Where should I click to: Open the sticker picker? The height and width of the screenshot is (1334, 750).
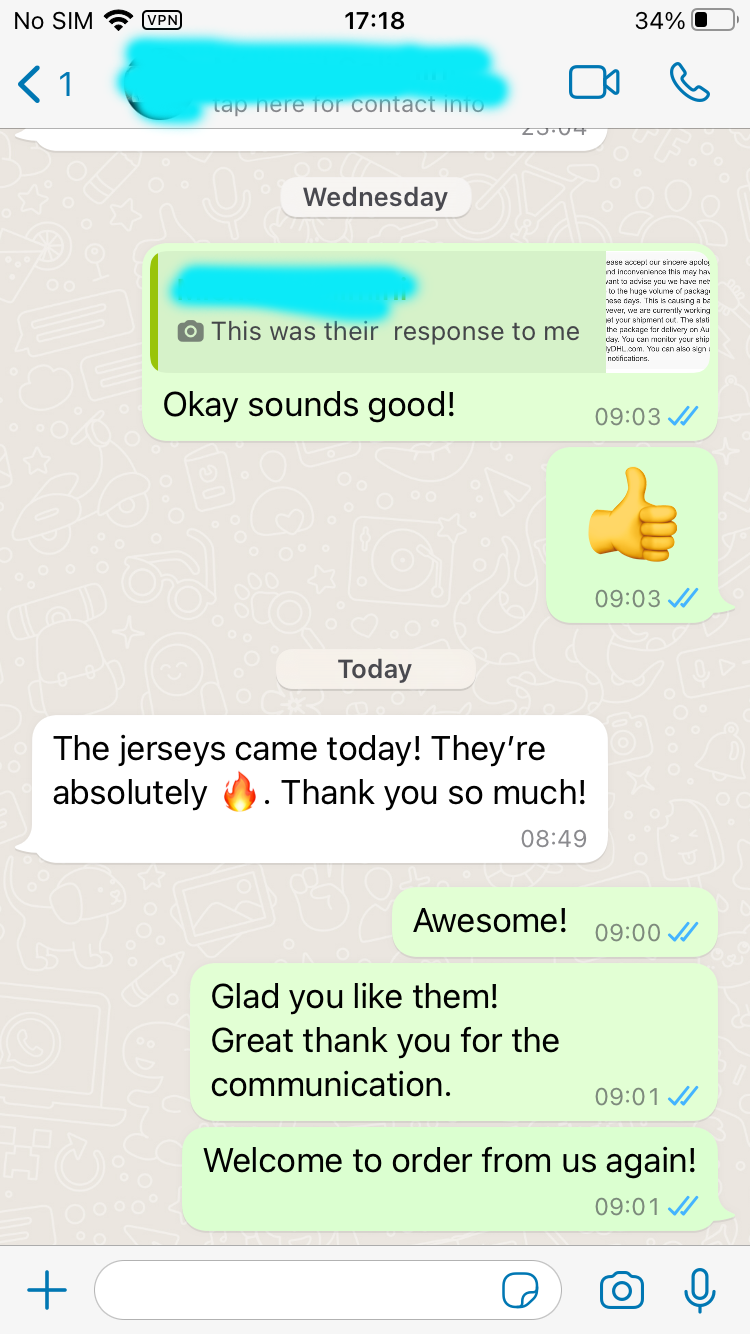coord(520,1291)
